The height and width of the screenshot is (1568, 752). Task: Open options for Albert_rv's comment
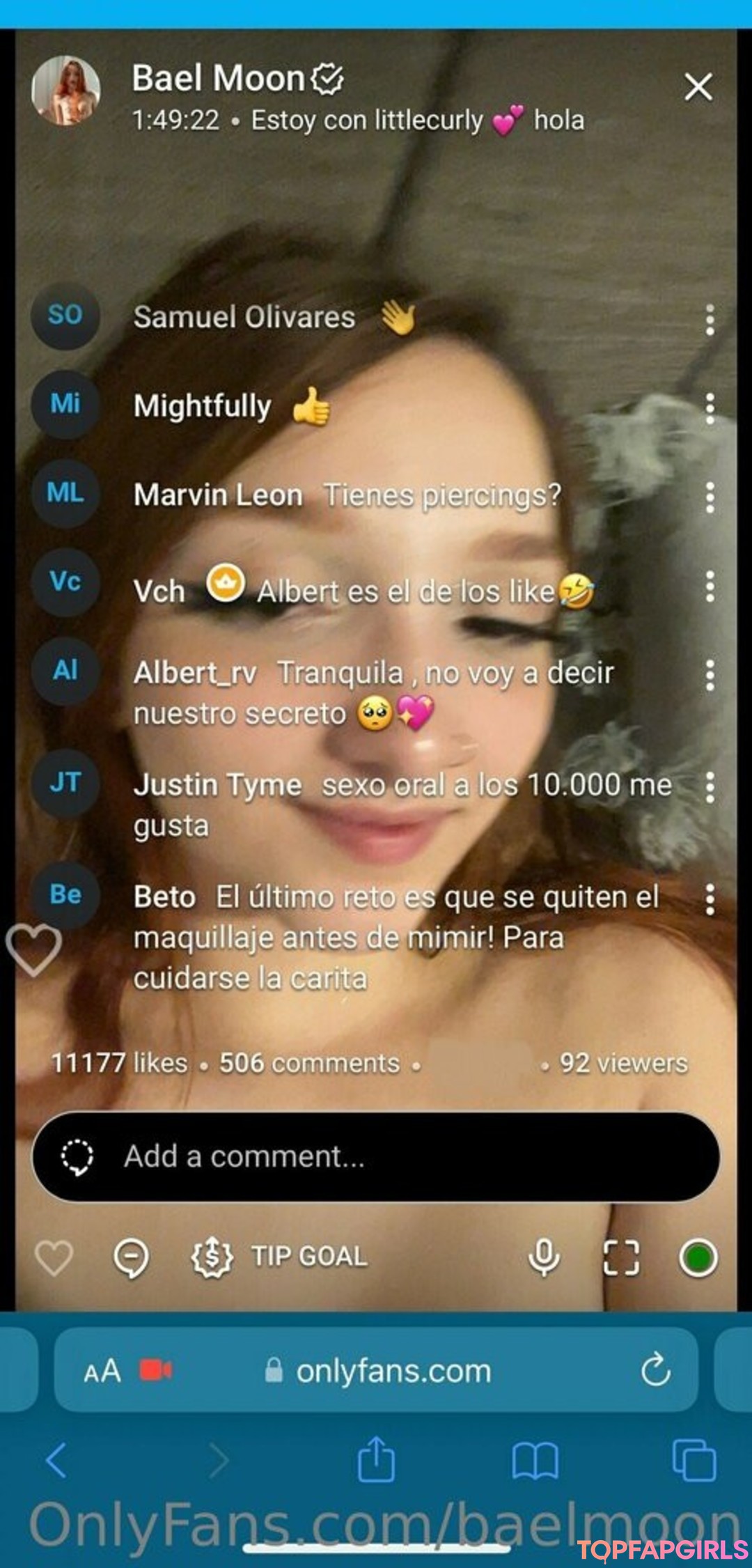point(710,675)
